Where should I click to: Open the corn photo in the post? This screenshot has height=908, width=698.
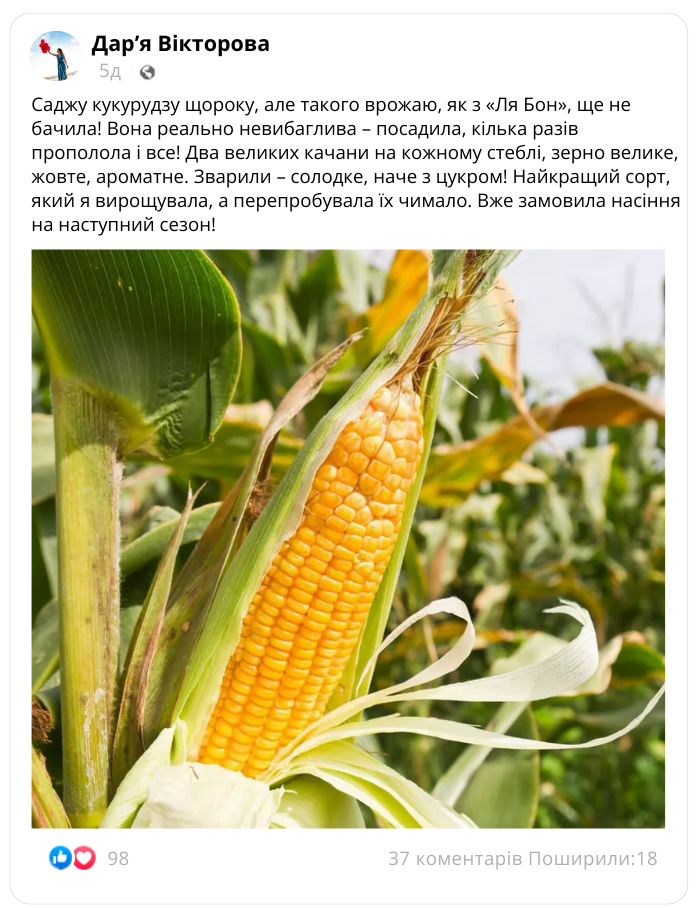click(x=348, y=538)
